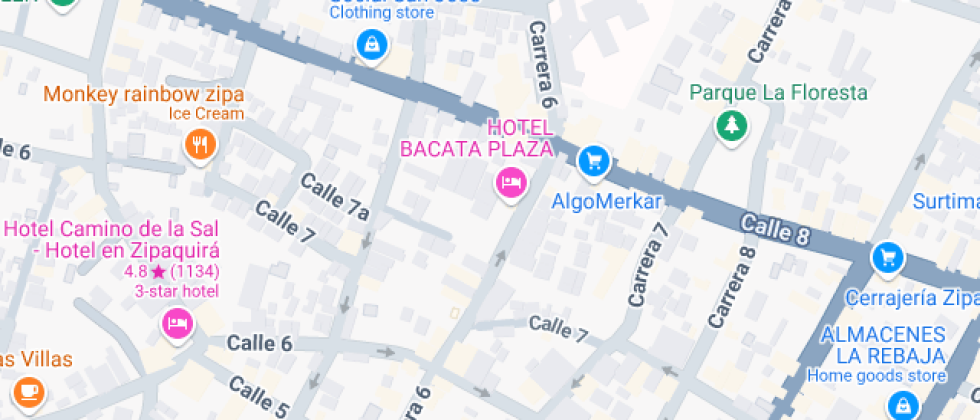Select the Almacenes La Rebaja store pin

(x=903, y=403)
